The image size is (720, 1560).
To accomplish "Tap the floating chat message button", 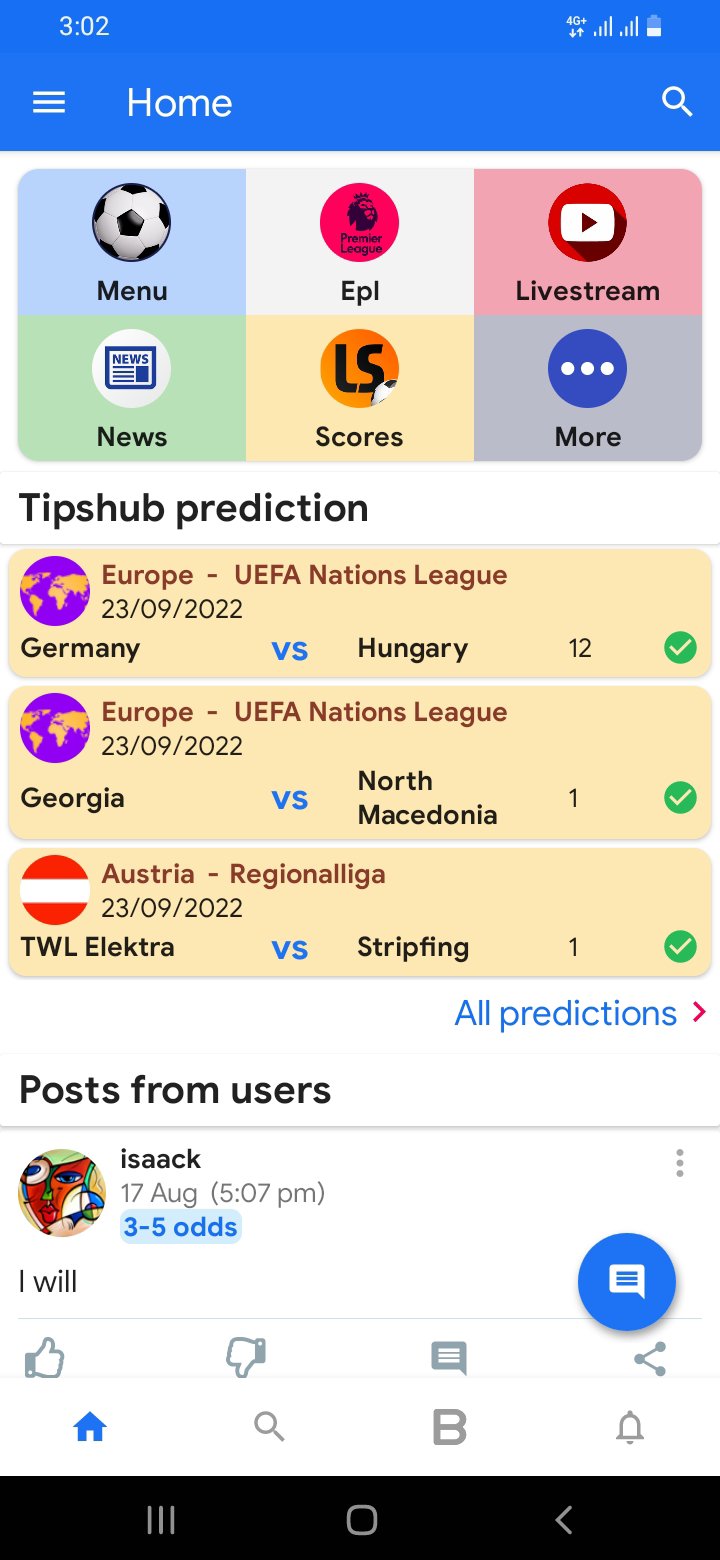I will coord(627,1282).
